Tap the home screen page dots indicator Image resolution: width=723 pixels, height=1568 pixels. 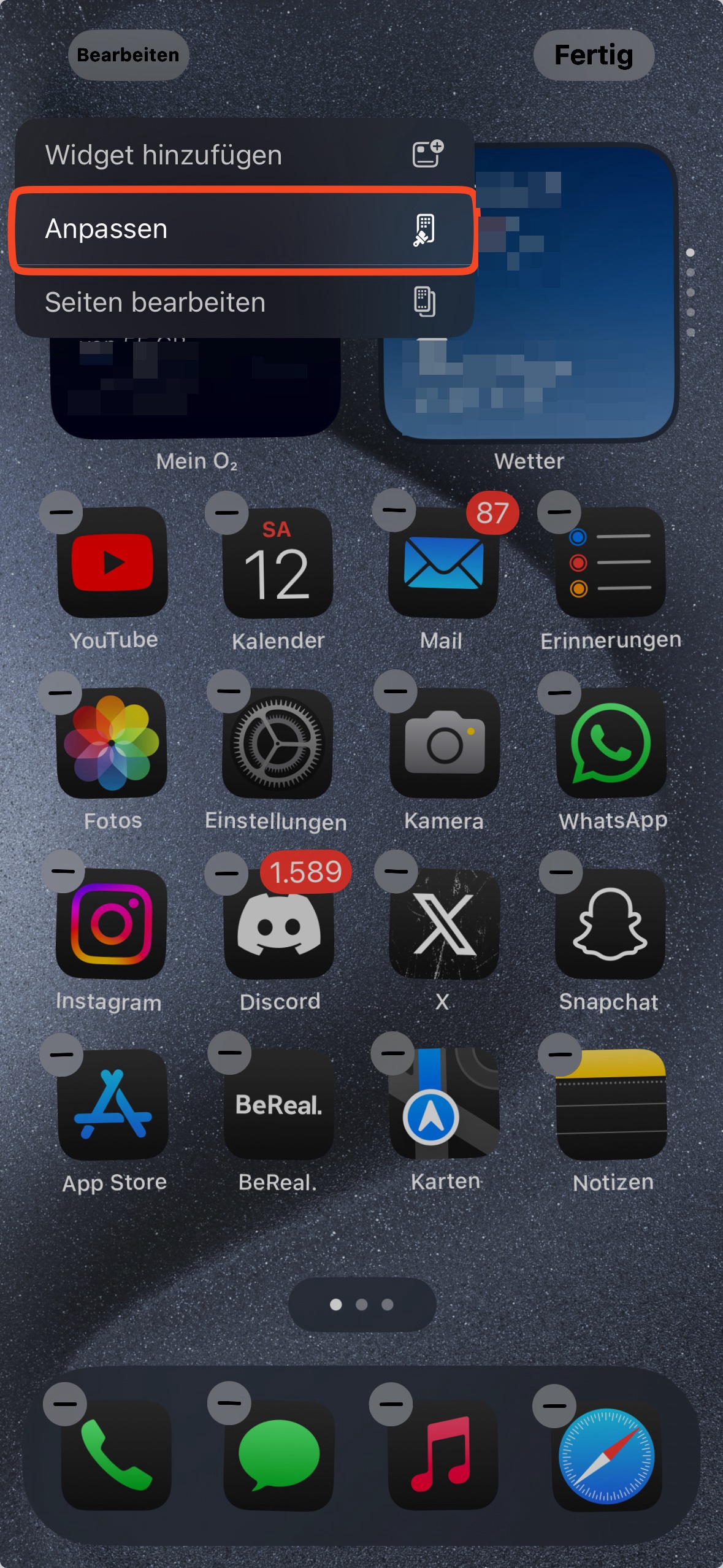(x=362, y=1305)
